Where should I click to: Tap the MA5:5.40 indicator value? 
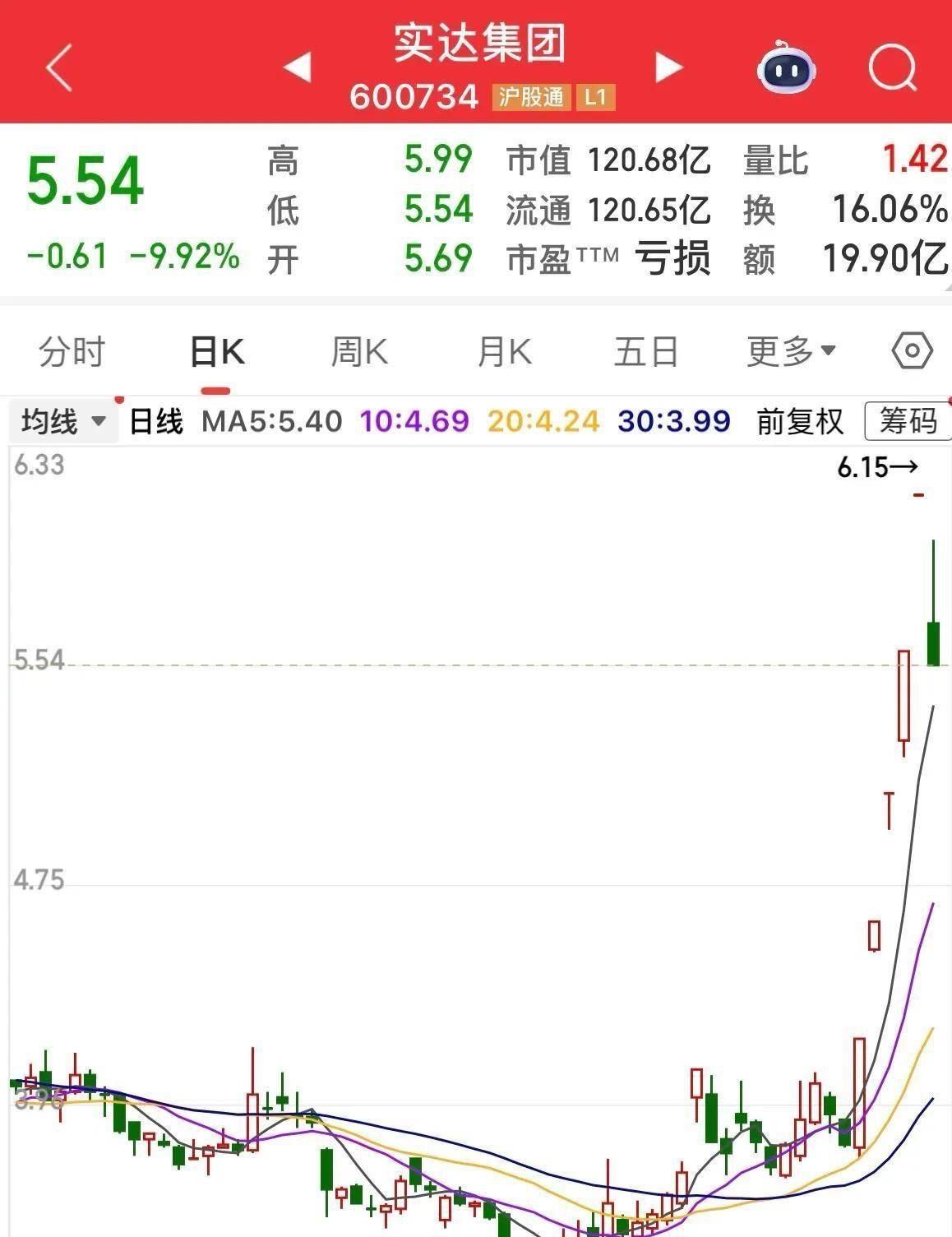pos(272,421)
